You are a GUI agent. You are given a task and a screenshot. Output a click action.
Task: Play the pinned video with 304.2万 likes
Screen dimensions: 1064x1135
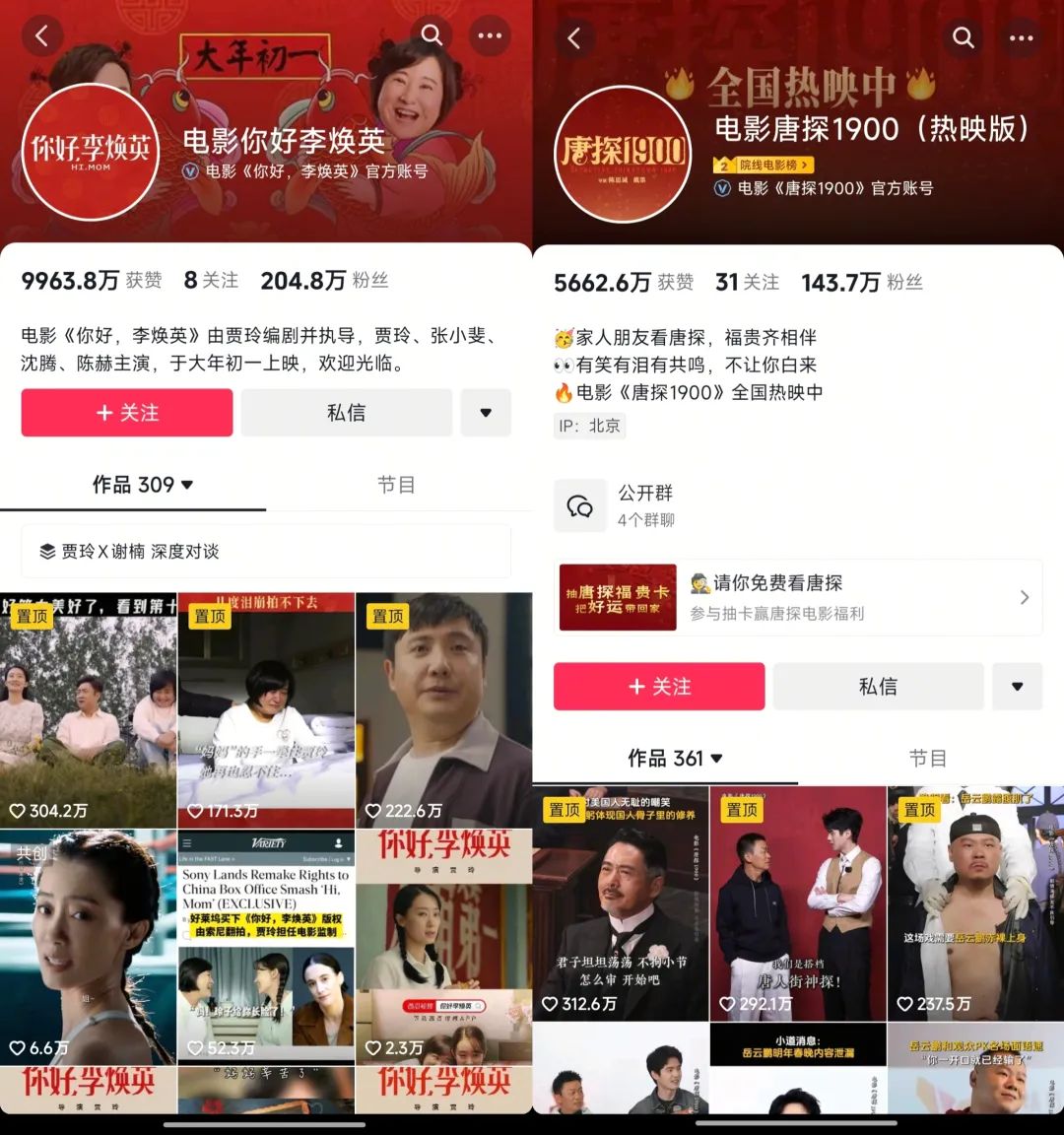pyautogui.click(x=88, y=709)
